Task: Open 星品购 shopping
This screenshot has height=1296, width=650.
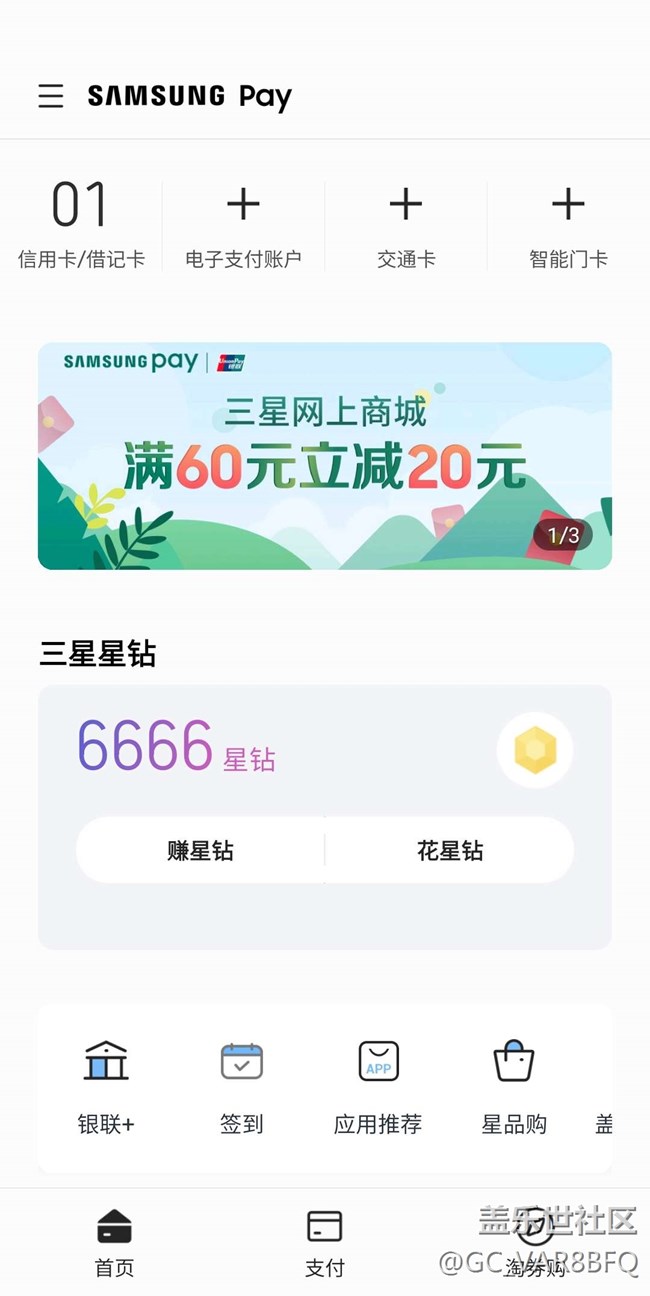Action: click(514, 1085)
